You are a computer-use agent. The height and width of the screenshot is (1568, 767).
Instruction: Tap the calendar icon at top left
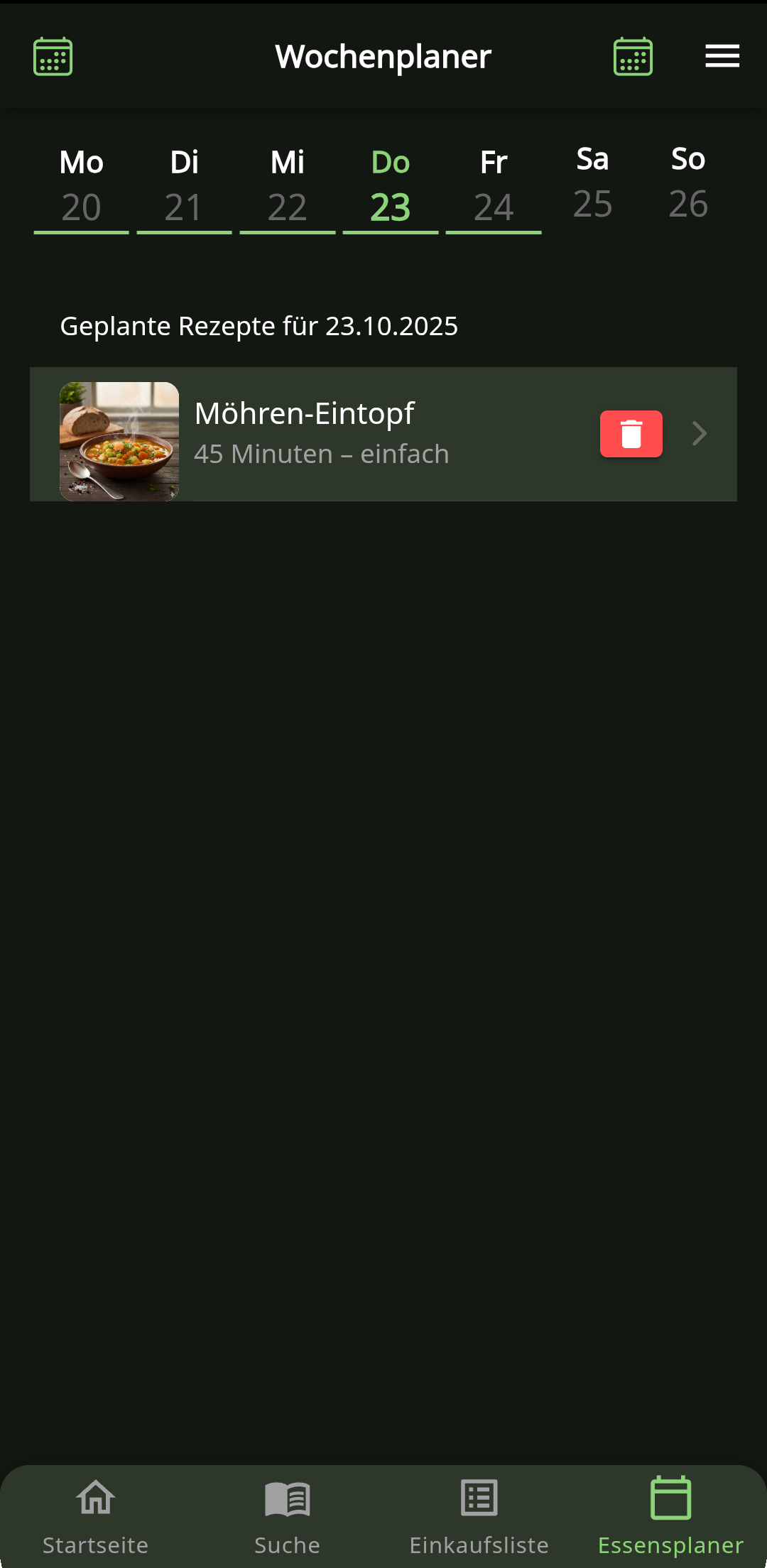[x=53, y=57]
